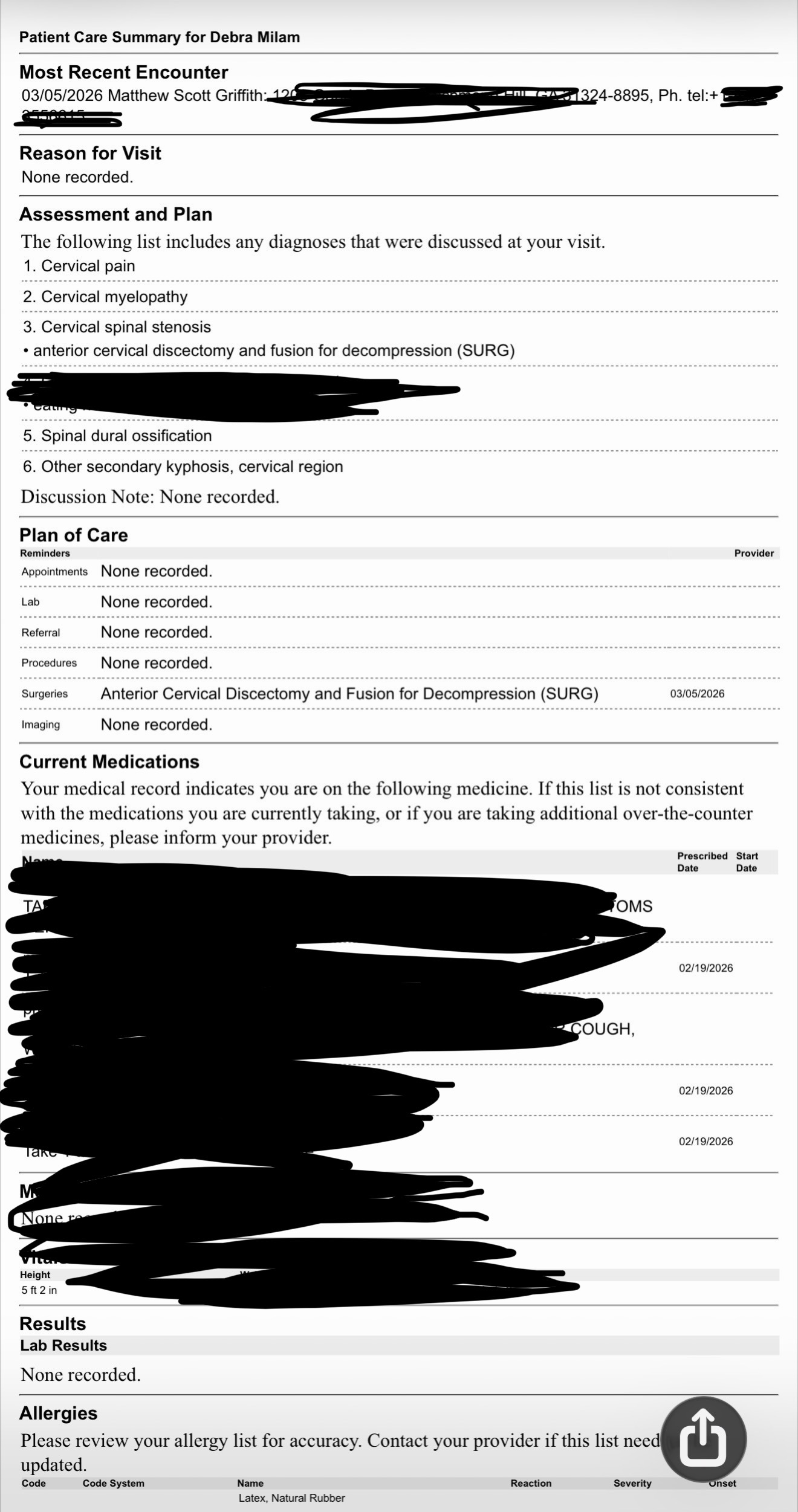798x1512 pixels.
Task: Tap the floating share button
Action: pyautogui.click(x=704, y=1439)
